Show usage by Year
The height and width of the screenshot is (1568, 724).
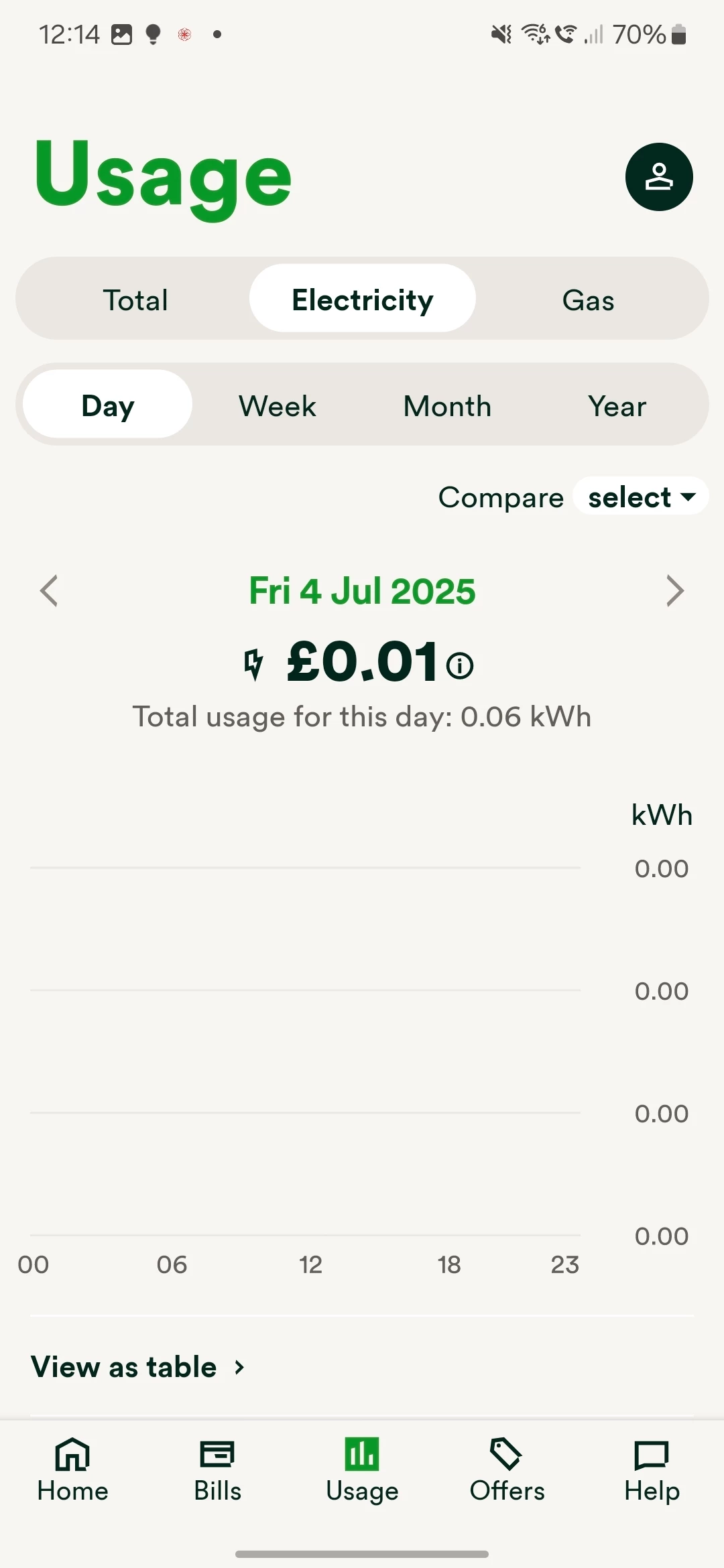point(617,405)
